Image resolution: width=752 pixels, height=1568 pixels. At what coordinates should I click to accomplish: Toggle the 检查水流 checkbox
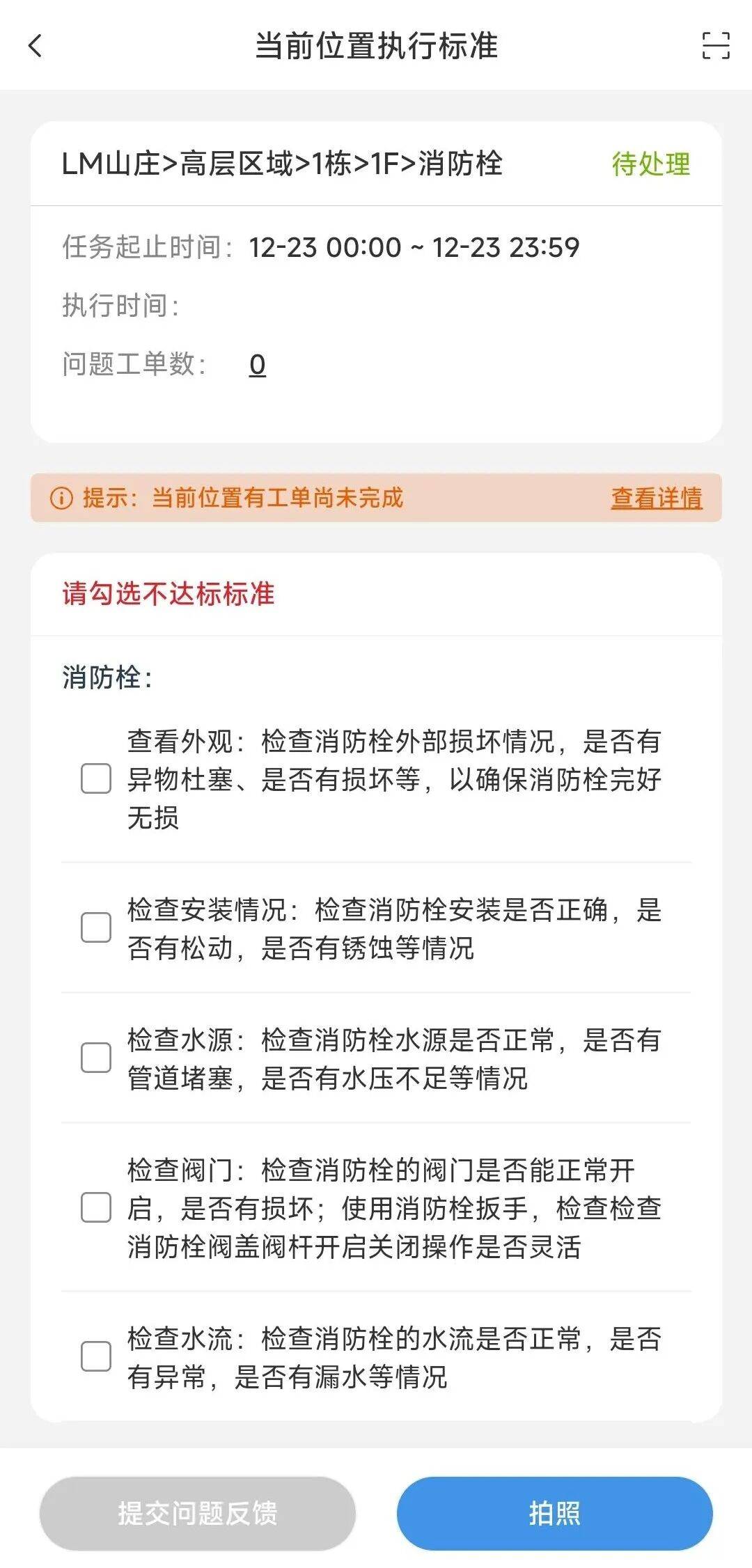[x=96, y=1356]
